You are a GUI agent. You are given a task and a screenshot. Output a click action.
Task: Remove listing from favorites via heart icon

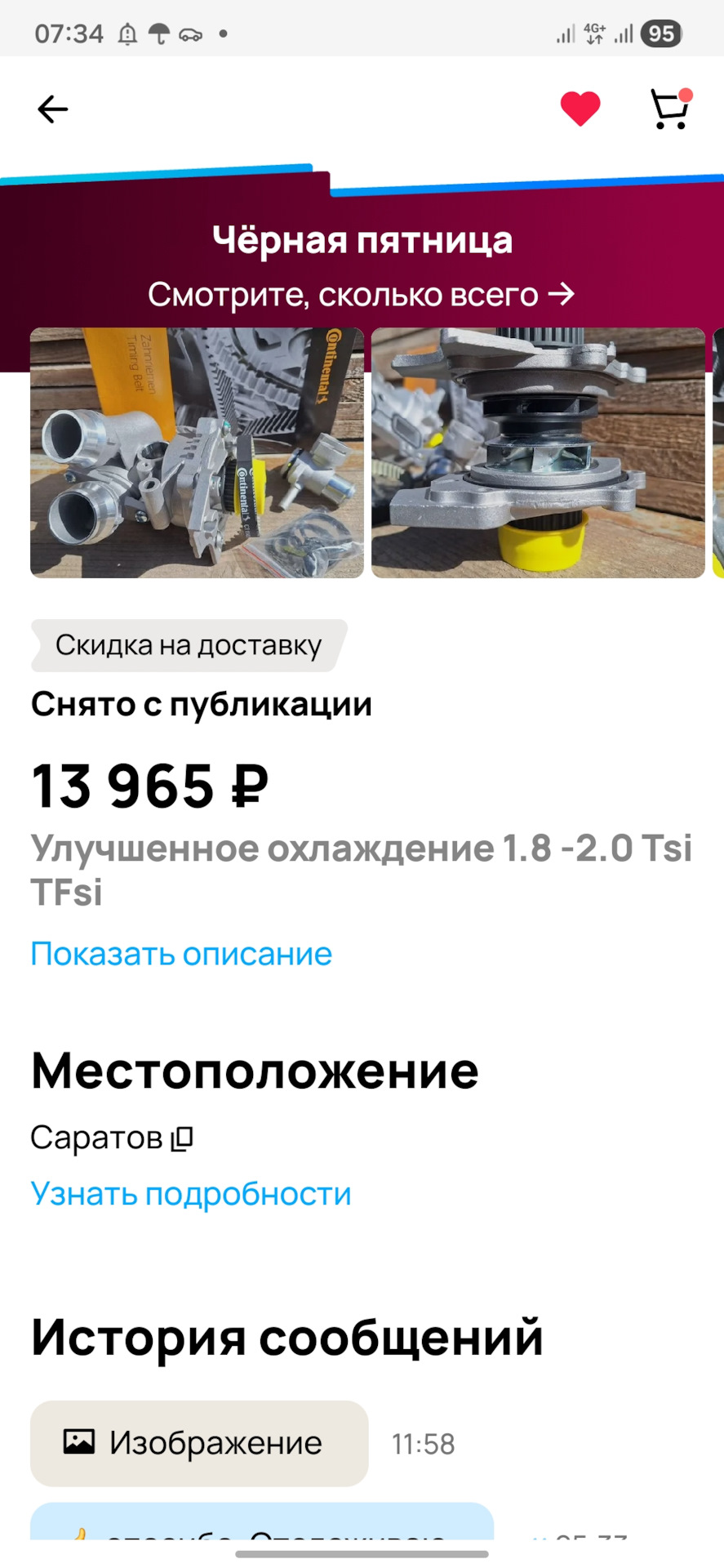[x=580, y=109]
